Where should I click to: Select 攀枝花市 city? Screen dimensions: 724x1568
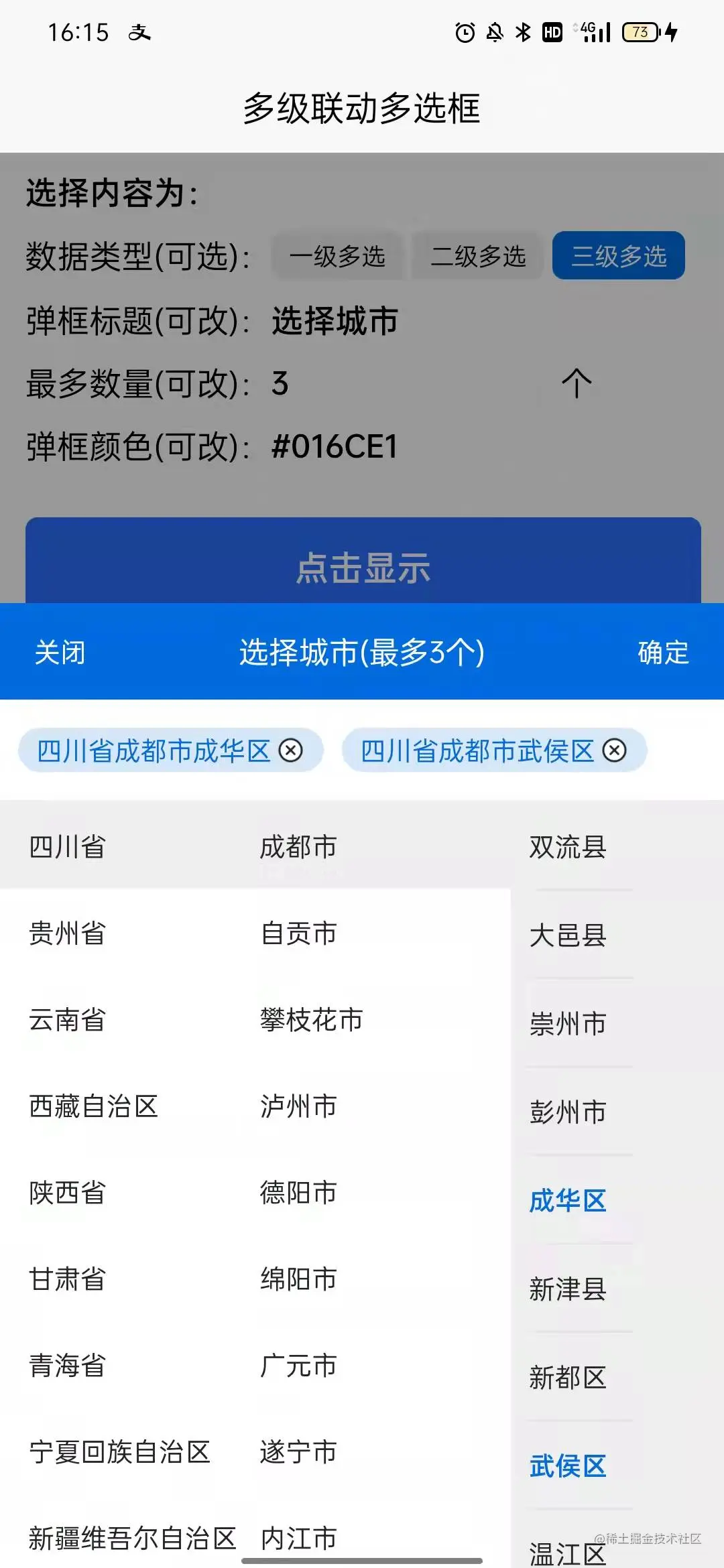coord(311,1020)
